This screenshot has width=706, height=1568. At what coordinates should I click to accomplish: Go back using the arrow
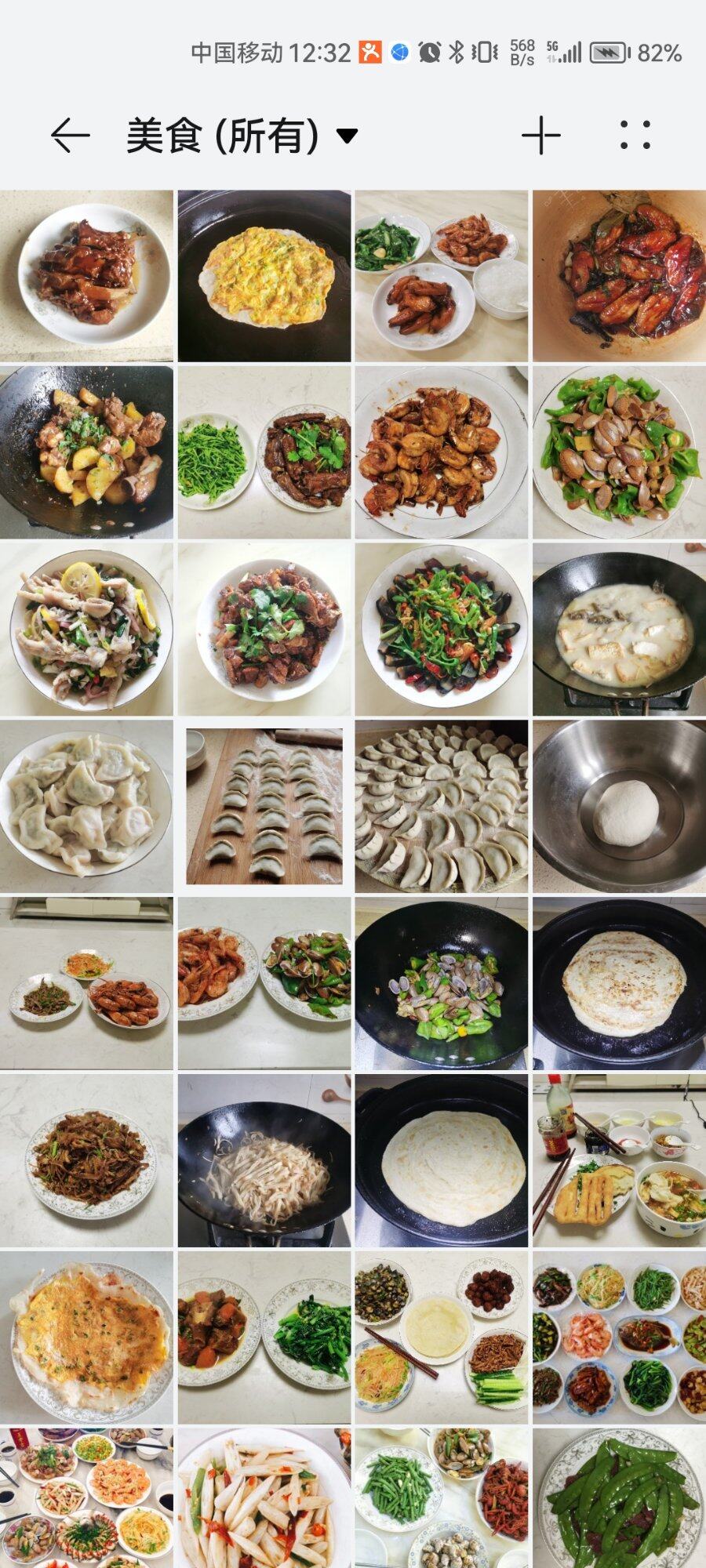[x=71, y=136]
